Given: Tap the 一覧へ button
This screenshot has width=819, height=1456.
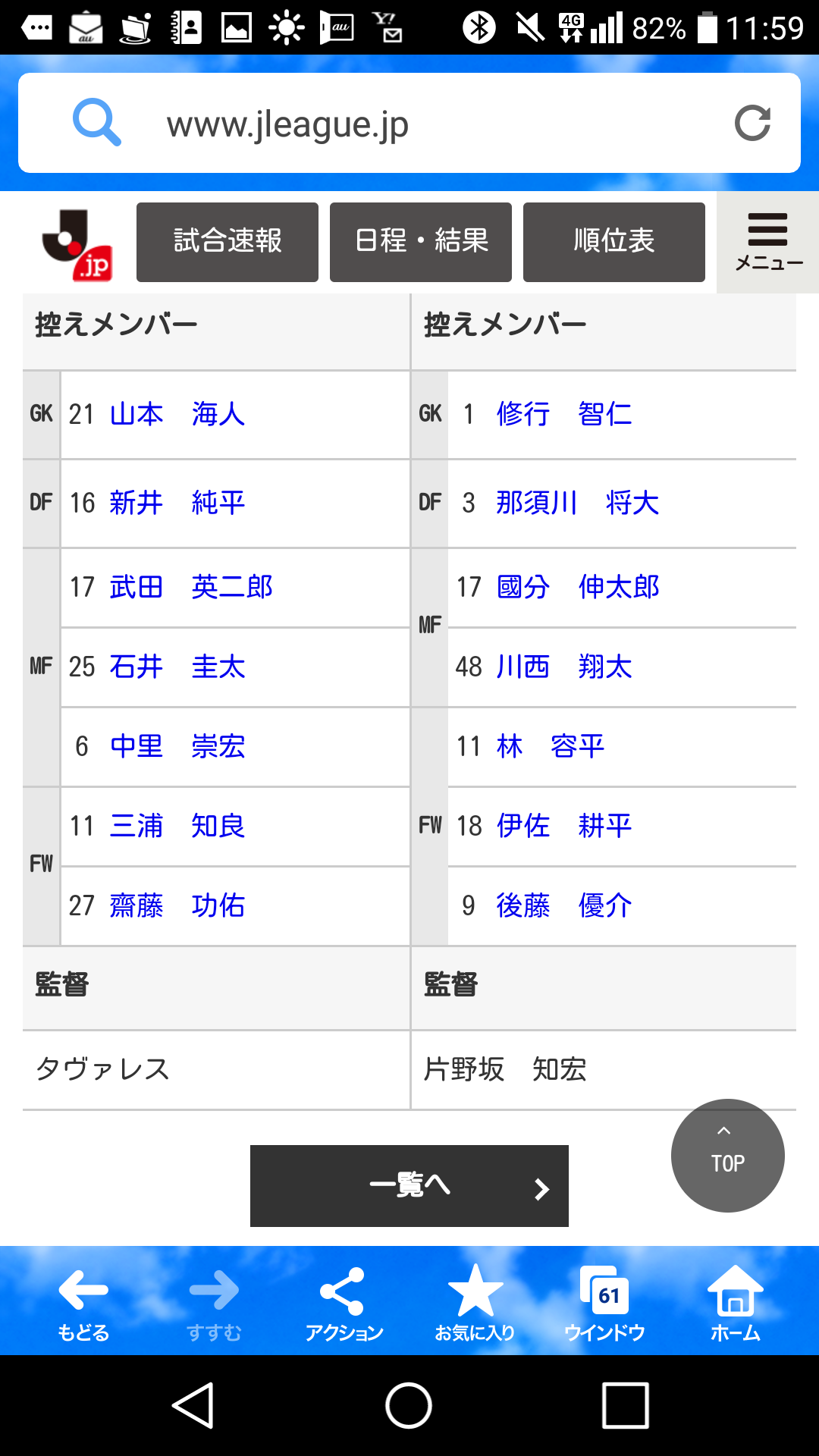Looking at the screenshot, I should (x=409, y=1185).
